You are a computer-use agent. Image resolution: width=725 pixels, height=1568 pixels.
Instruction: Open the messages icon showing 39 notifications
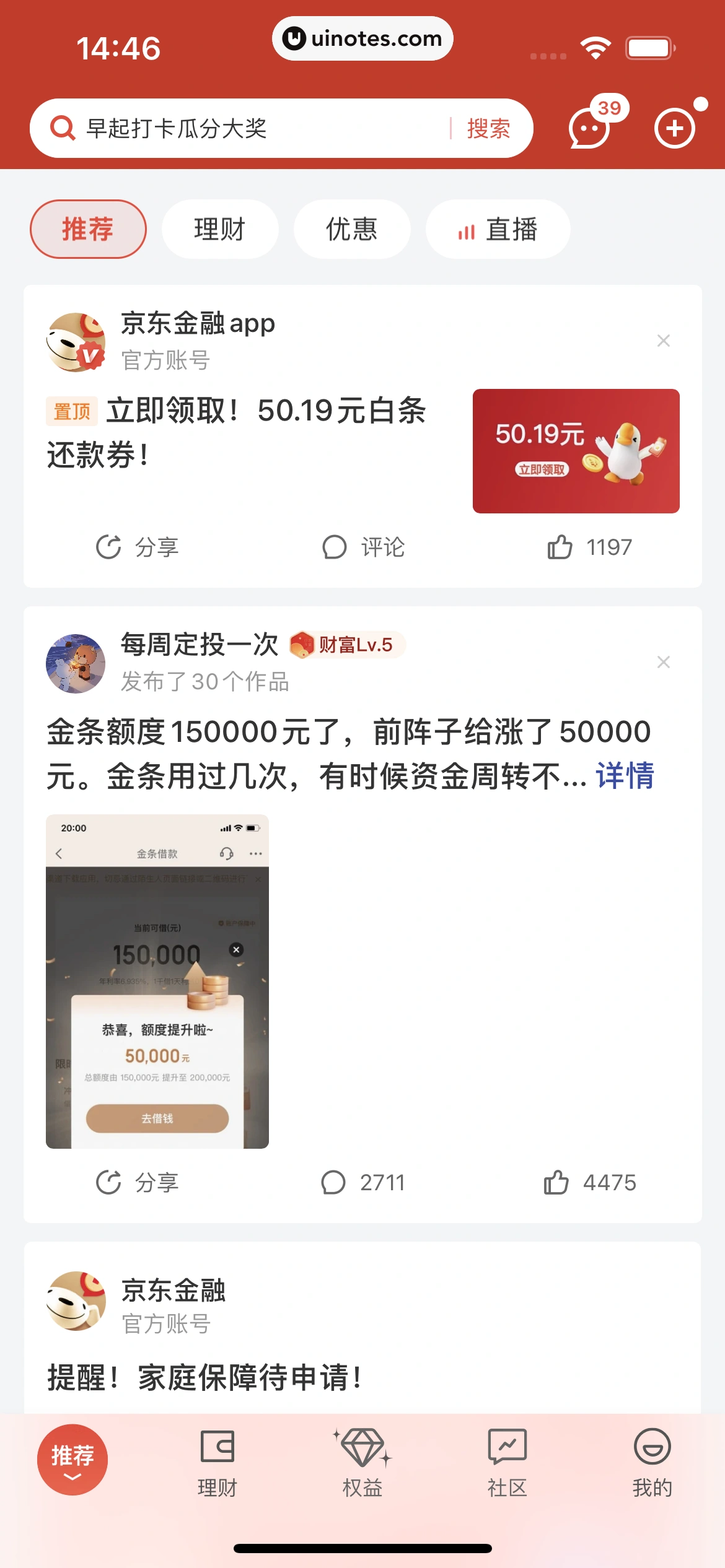click(x=589, y=128)
